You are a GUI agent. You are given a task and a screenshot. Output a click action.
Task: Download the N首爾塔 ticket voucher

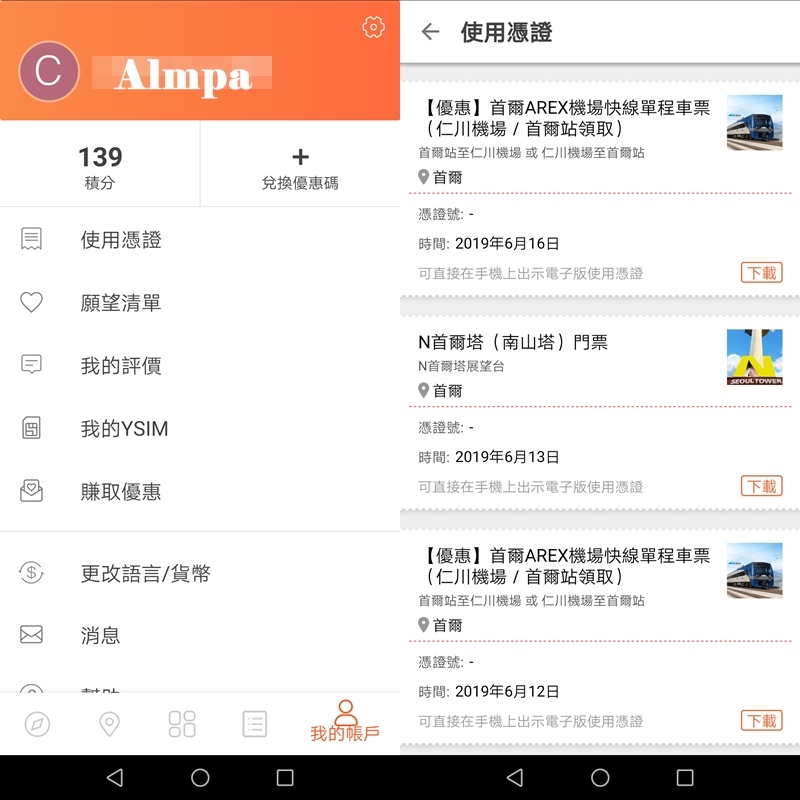(761, 486)
